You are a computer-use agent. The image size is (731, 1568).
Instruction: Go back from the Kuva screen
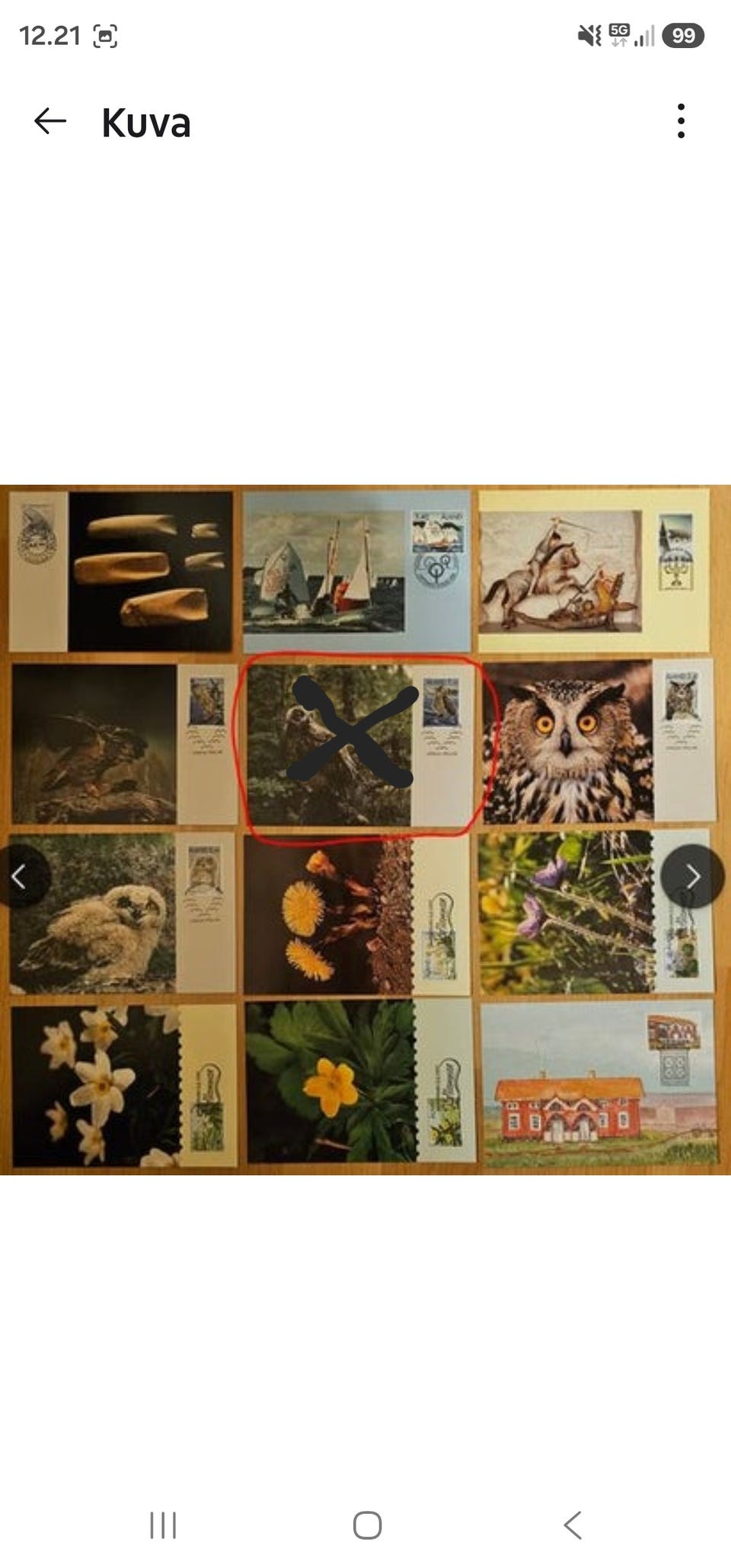pyautogui.click(x=50, y=121)
